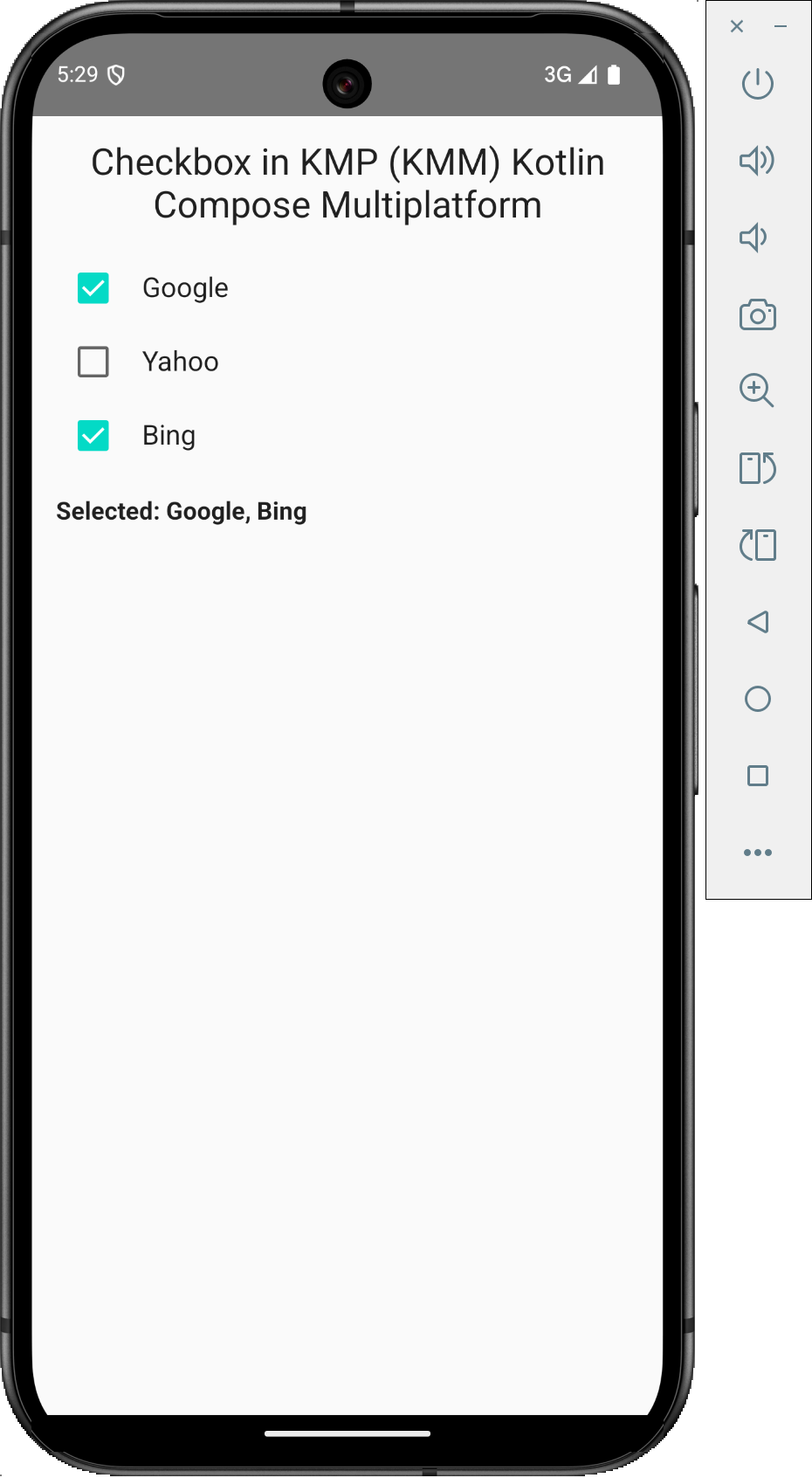812x1478 pixels.
Task: Click the emulator power button
Action: 758,84
